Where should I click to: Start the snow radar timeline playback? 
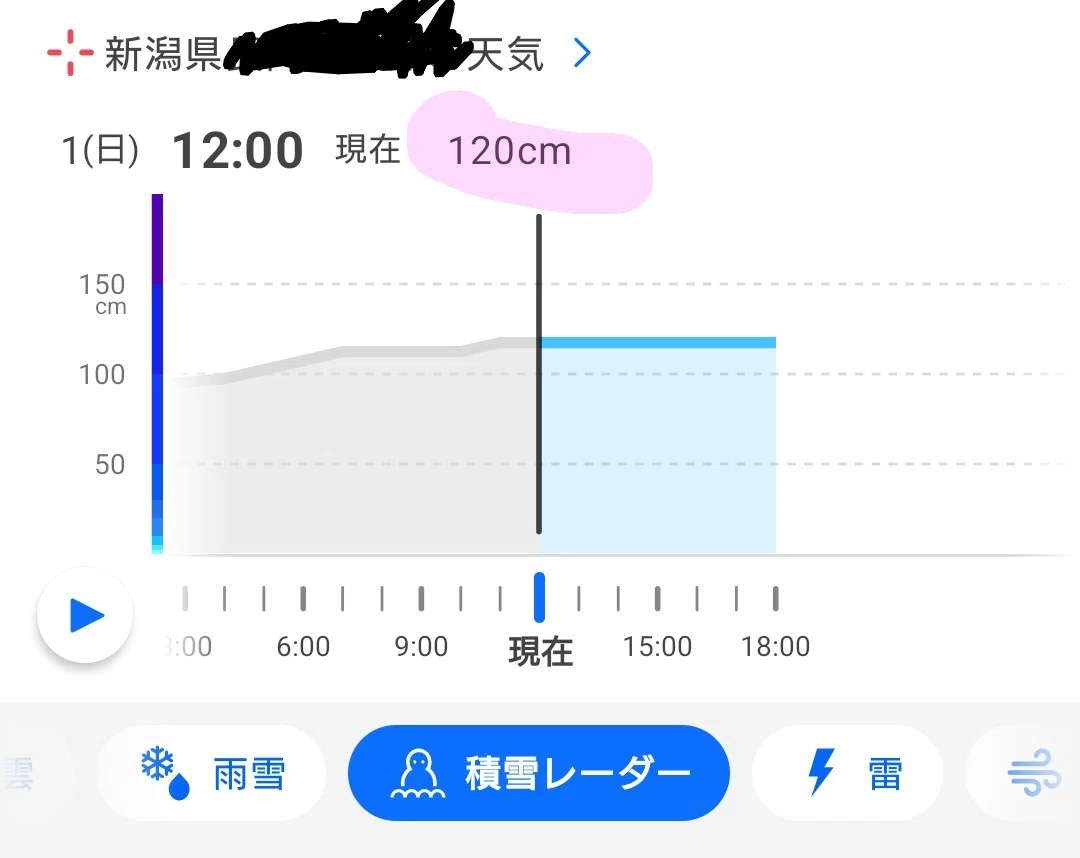pyautogui.click(x=85, y=615)
